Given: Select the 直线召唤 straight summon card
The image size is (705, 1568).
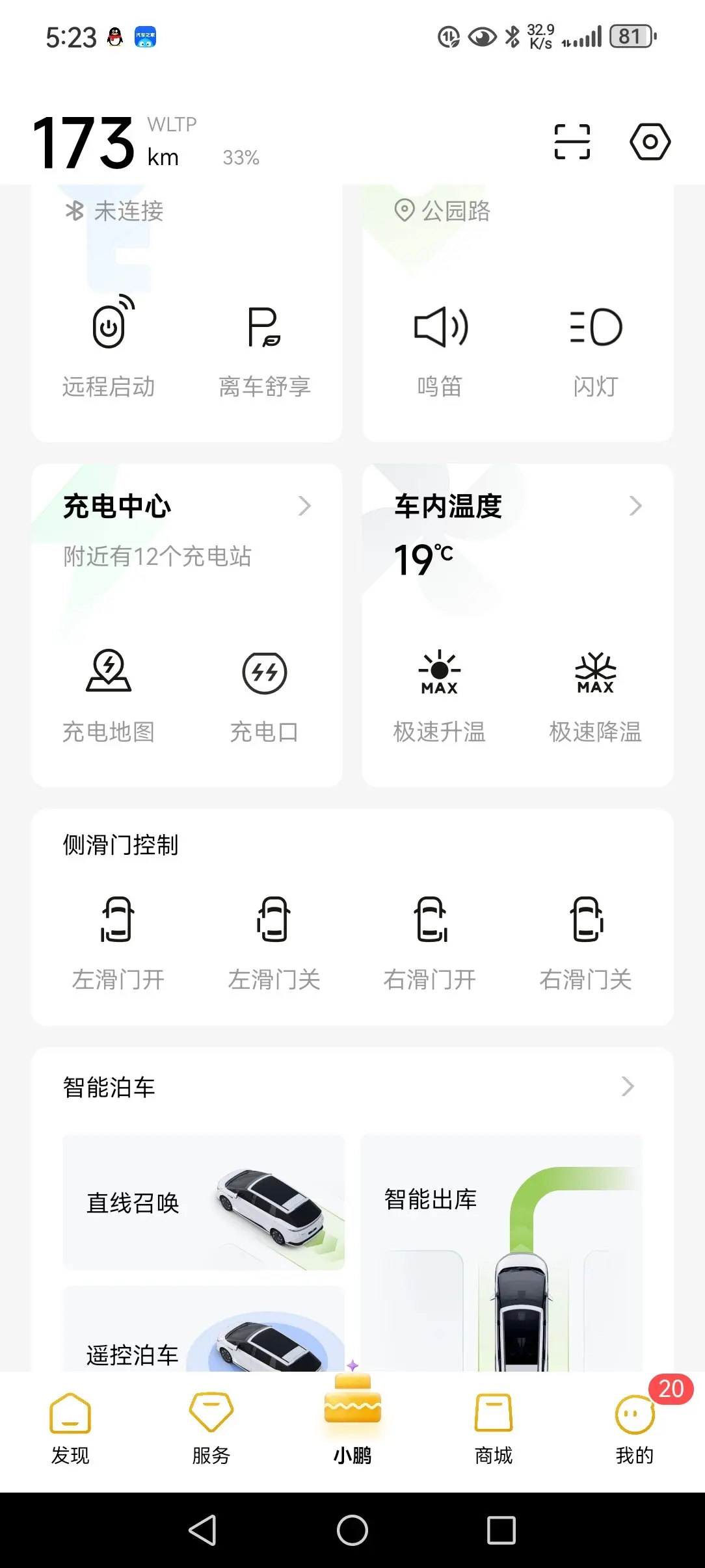Looking at the screenshot, I should click(x=204, y=1203).
